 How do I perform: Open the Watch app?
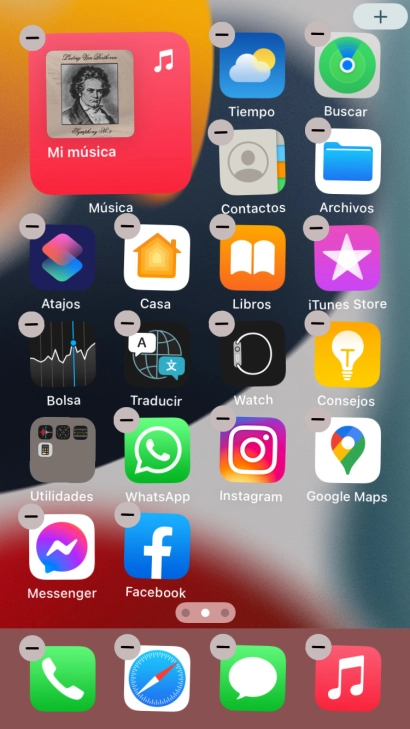pyautogui.click(x=252, y=354)
